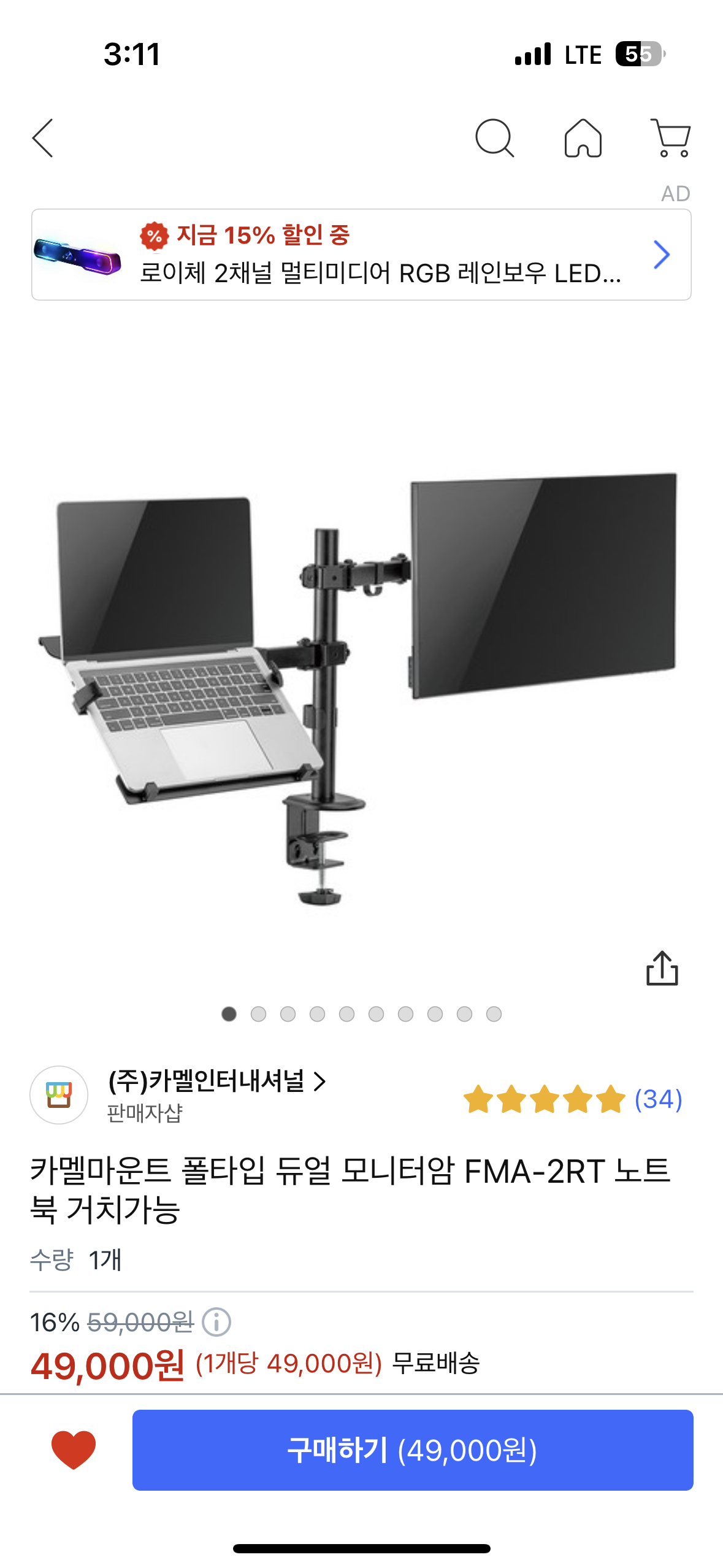The height and width of the screenshot is (1568, 723).
Task: Go to the home page
Action: click(583, 138)
